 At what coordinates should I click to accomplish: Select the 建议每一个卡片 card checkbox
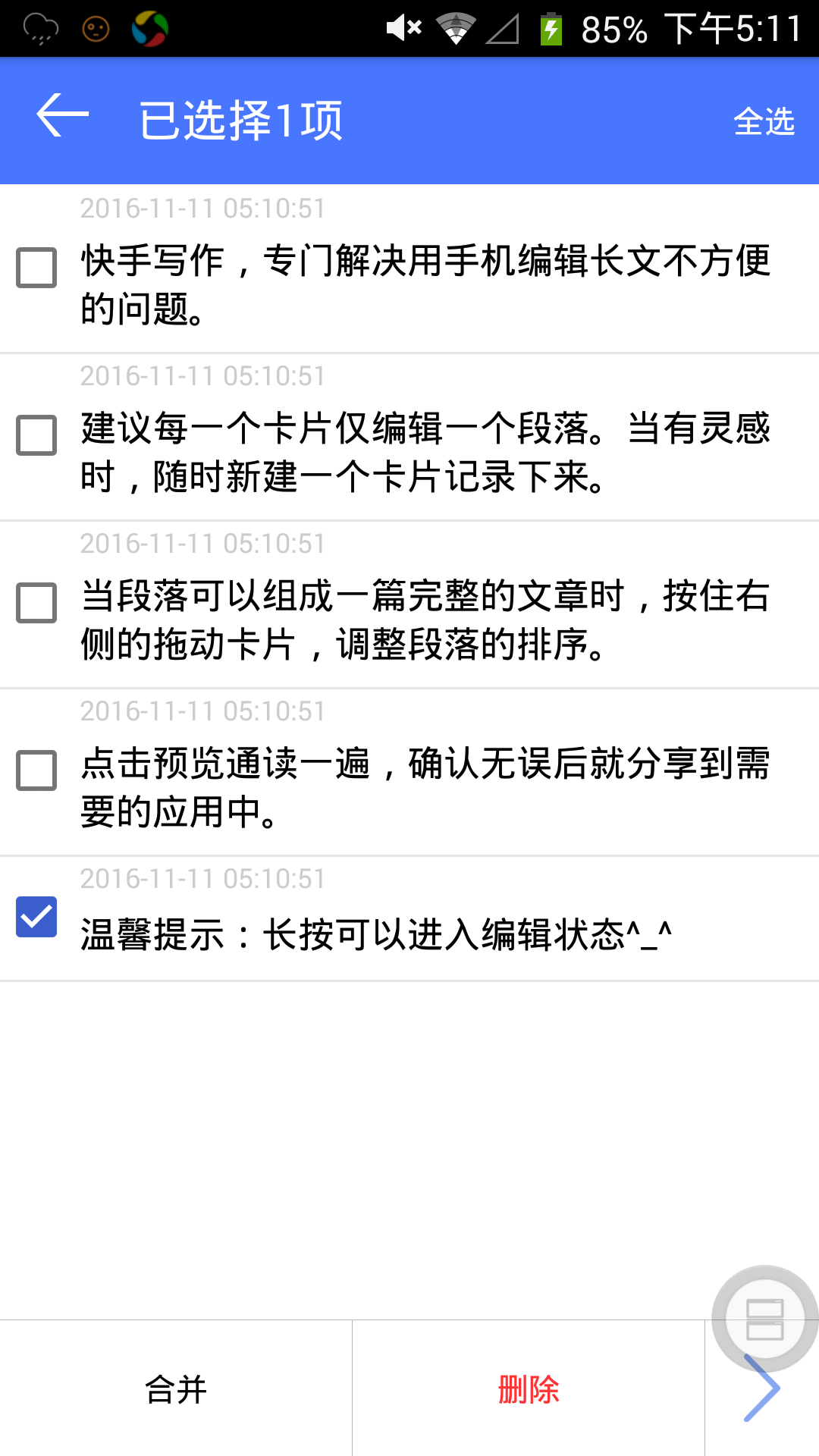coord(36,435)
